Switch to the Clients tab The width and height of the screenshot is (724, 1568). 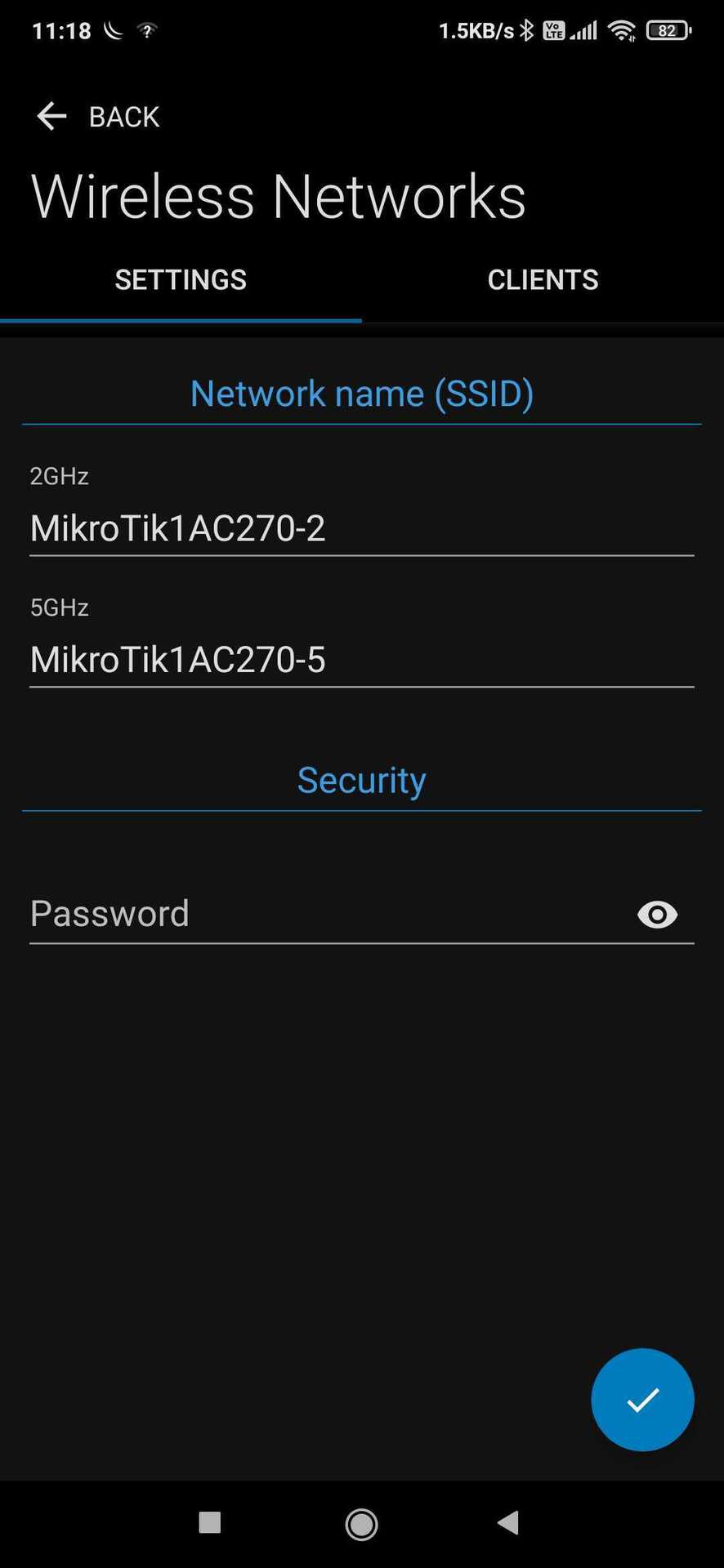point(543,280)
